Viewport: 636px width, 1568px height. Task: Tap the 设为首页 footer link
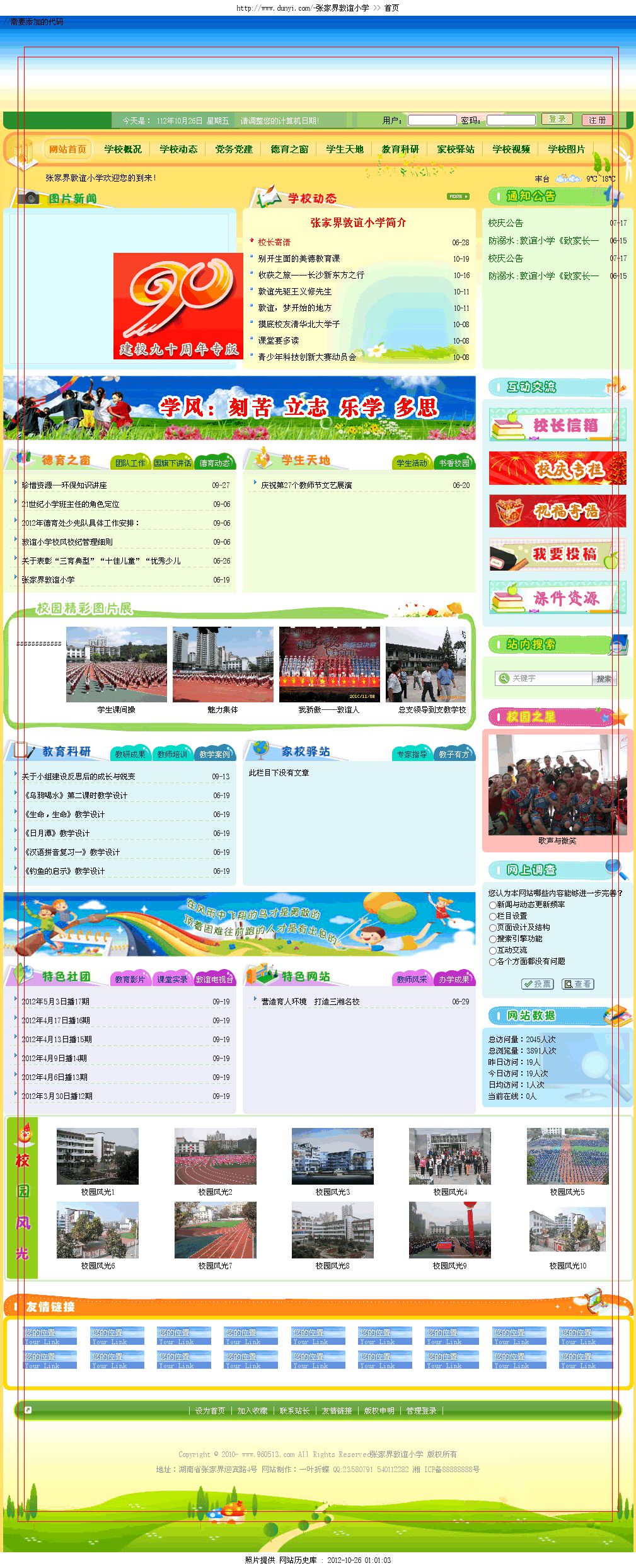tap(210, 1410)
